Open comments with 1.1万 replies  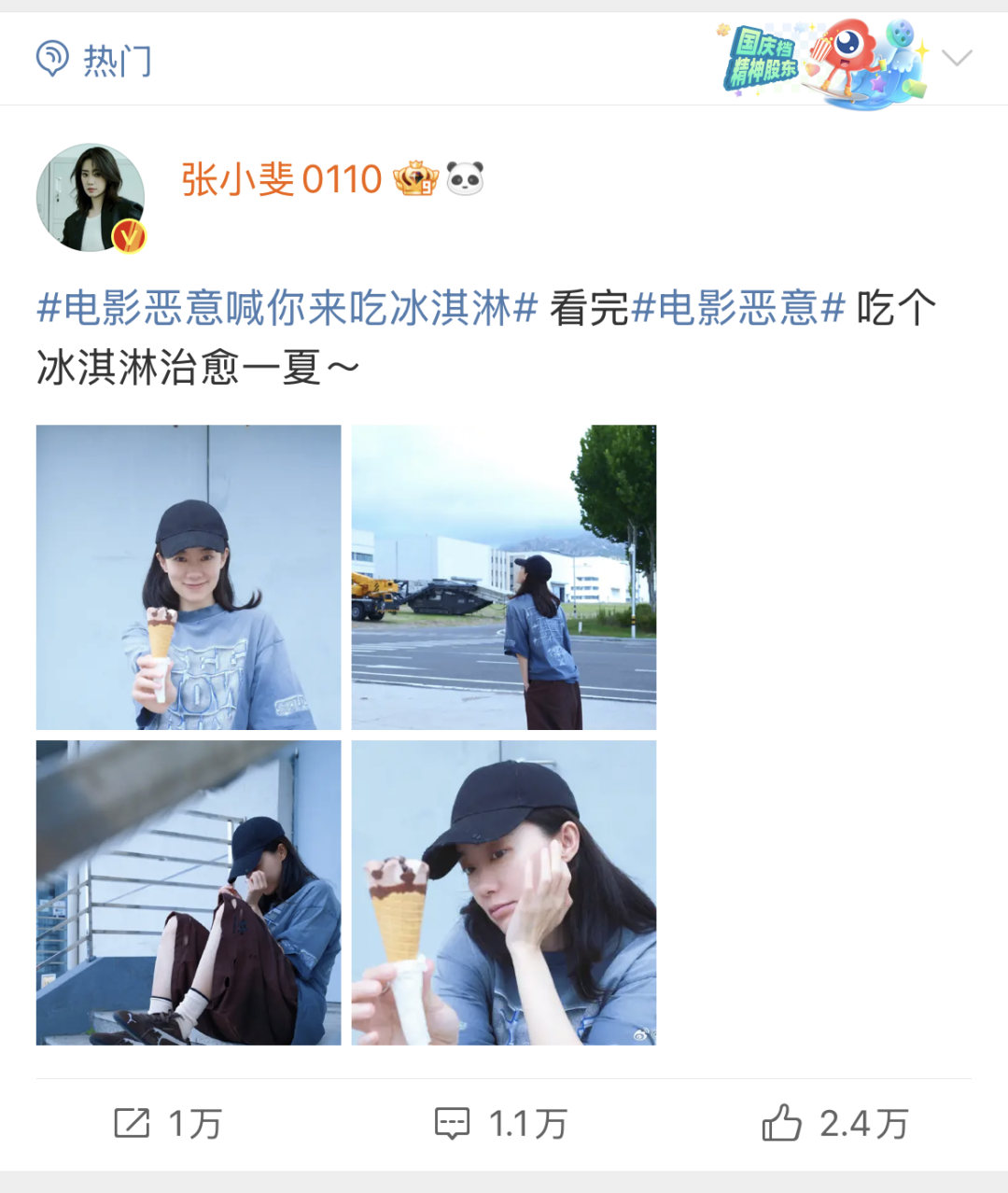[x=502, y=1123]
